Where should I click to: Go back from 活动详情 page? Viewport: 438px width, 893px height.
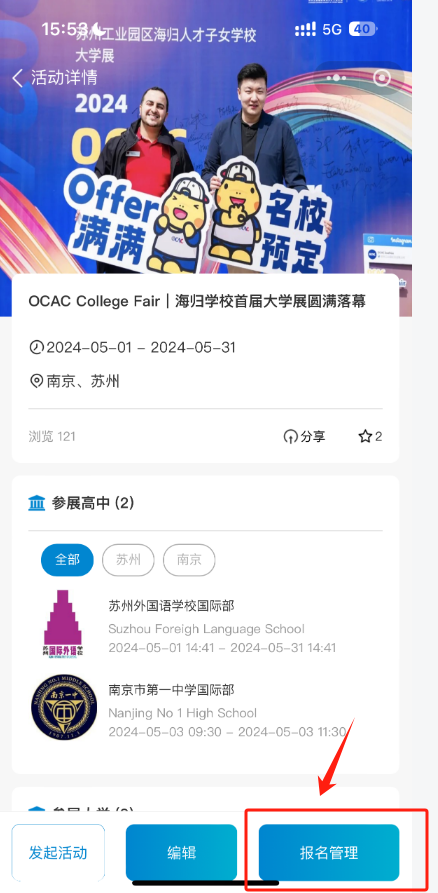pos(18,78)
